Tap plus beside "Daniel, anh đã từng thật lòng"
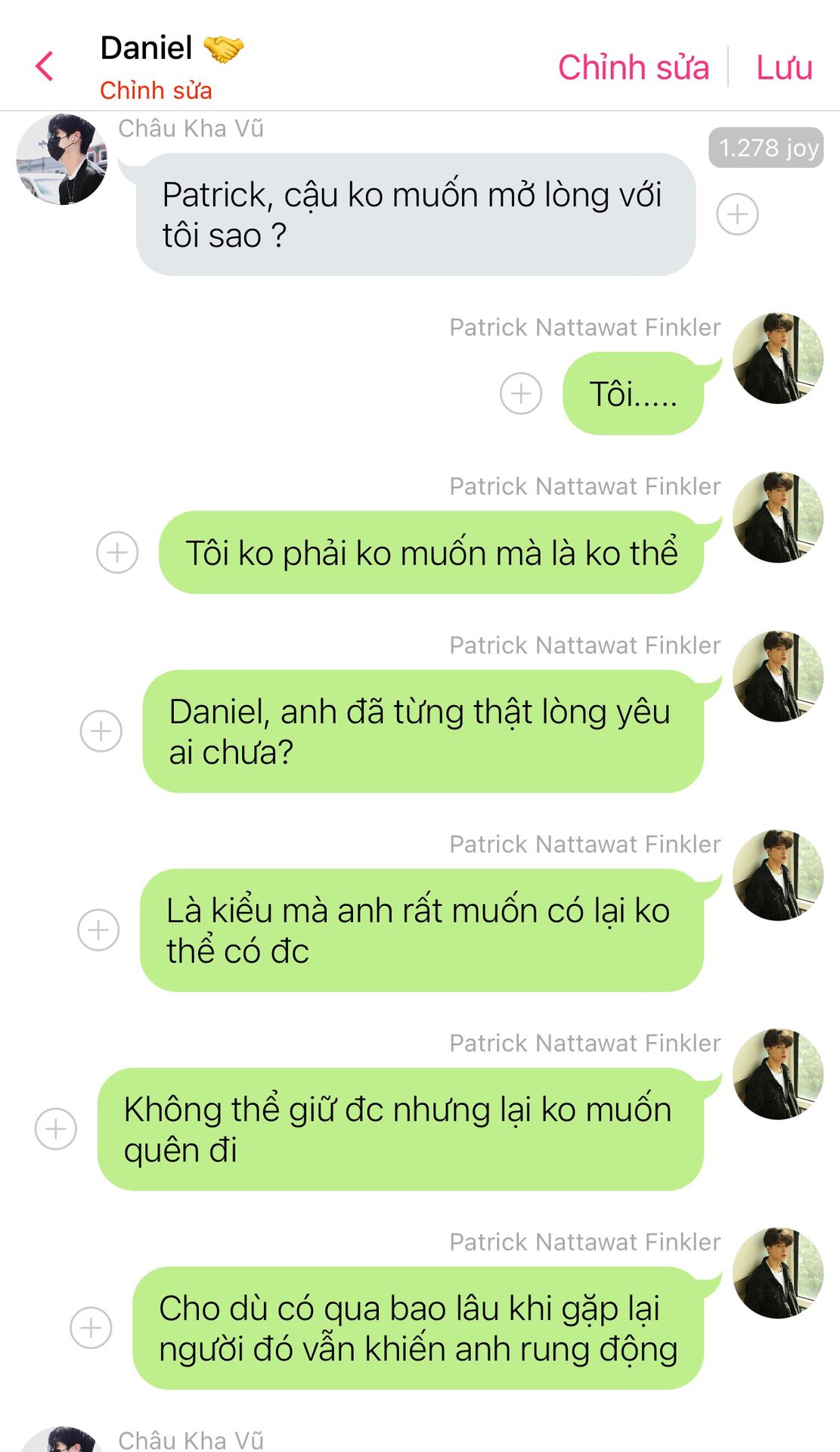Viewport: 840px width, 1452px height. pos(101,731)
